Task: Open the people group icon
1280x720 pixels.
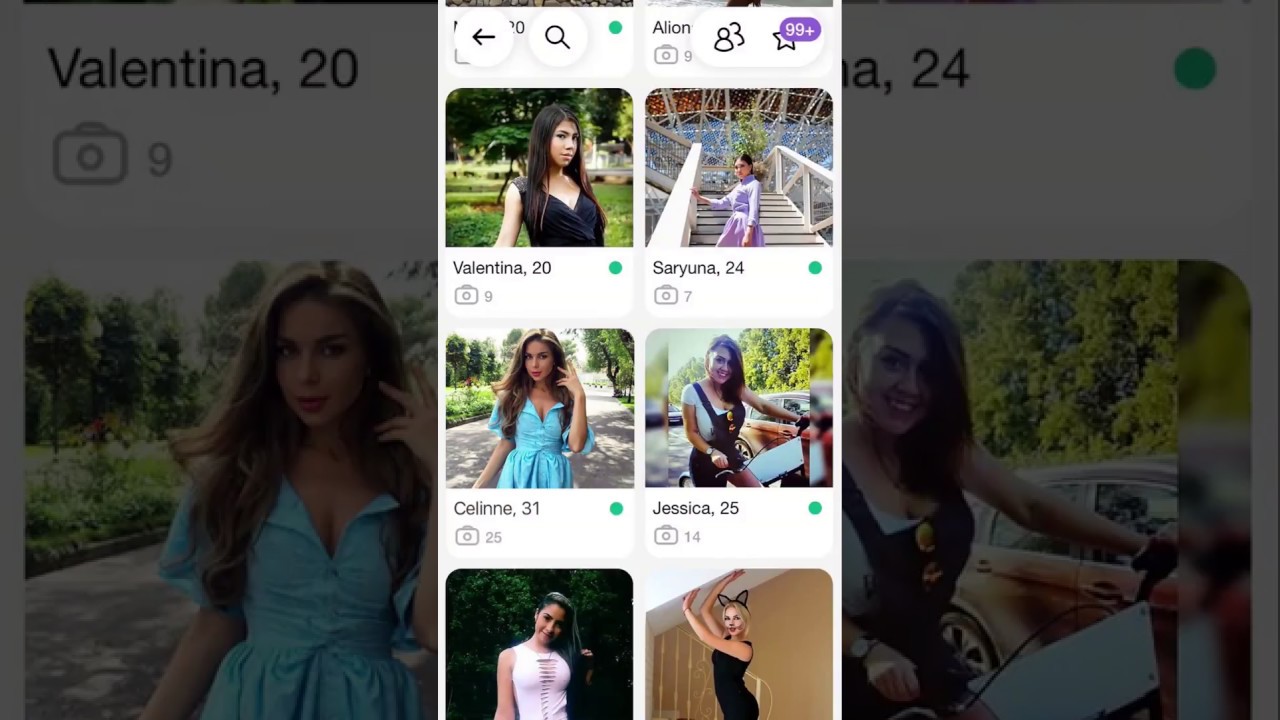Action: pyautogui.click(x=729, y=38)
